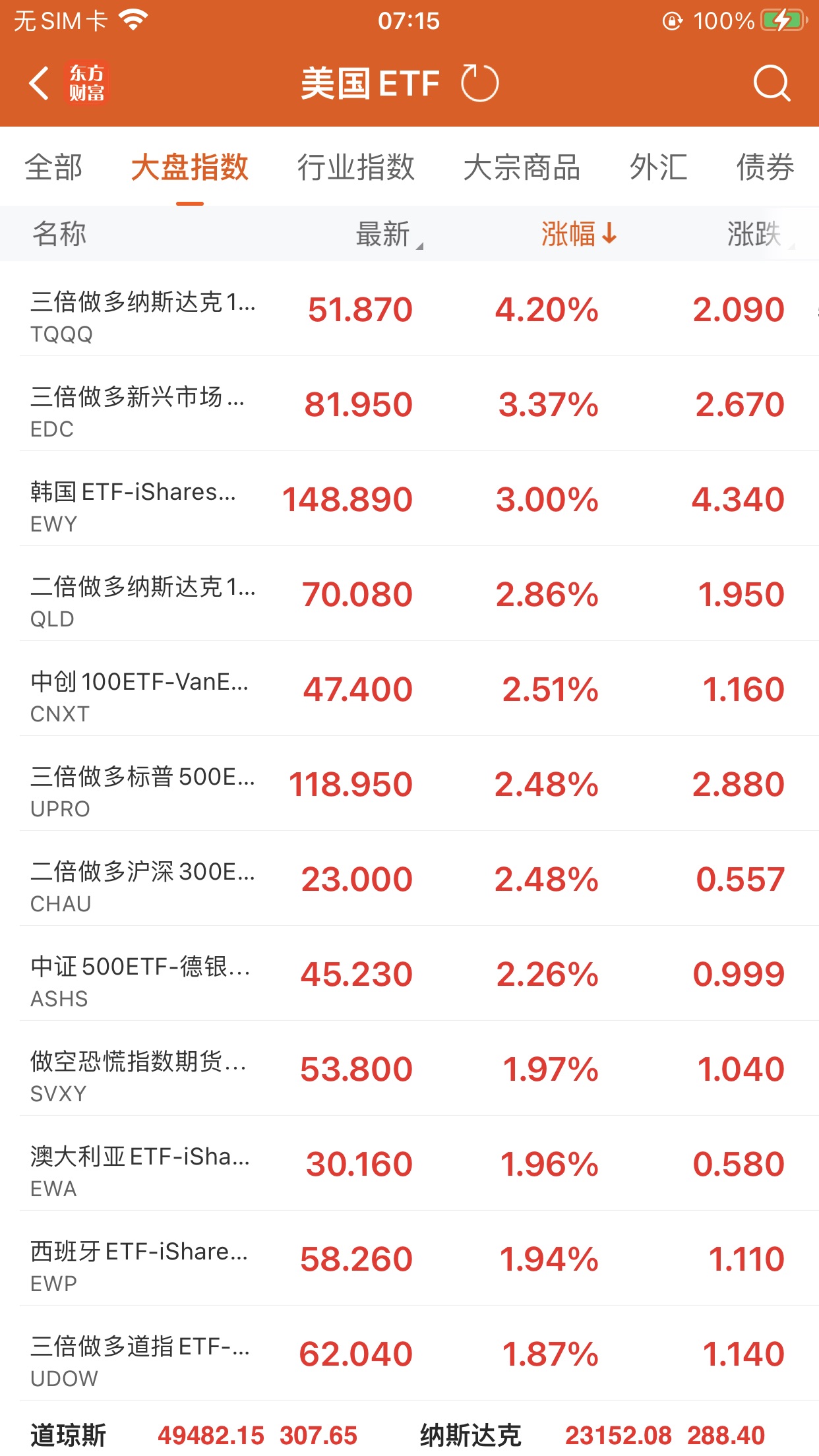
Task: Sort by 涨跌 column
Action: 754,234
